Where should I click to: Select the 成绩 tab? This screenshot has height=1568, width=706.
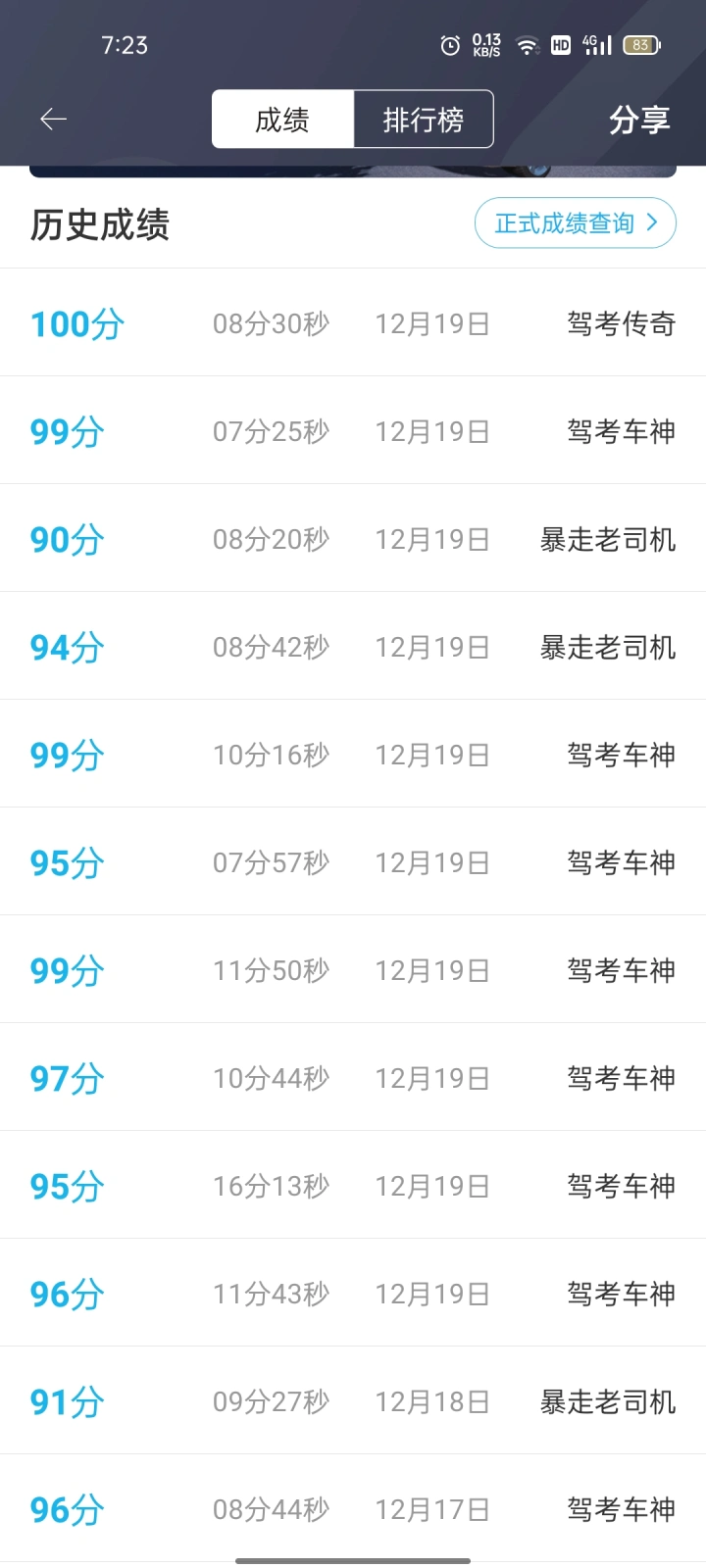[282, 120]
